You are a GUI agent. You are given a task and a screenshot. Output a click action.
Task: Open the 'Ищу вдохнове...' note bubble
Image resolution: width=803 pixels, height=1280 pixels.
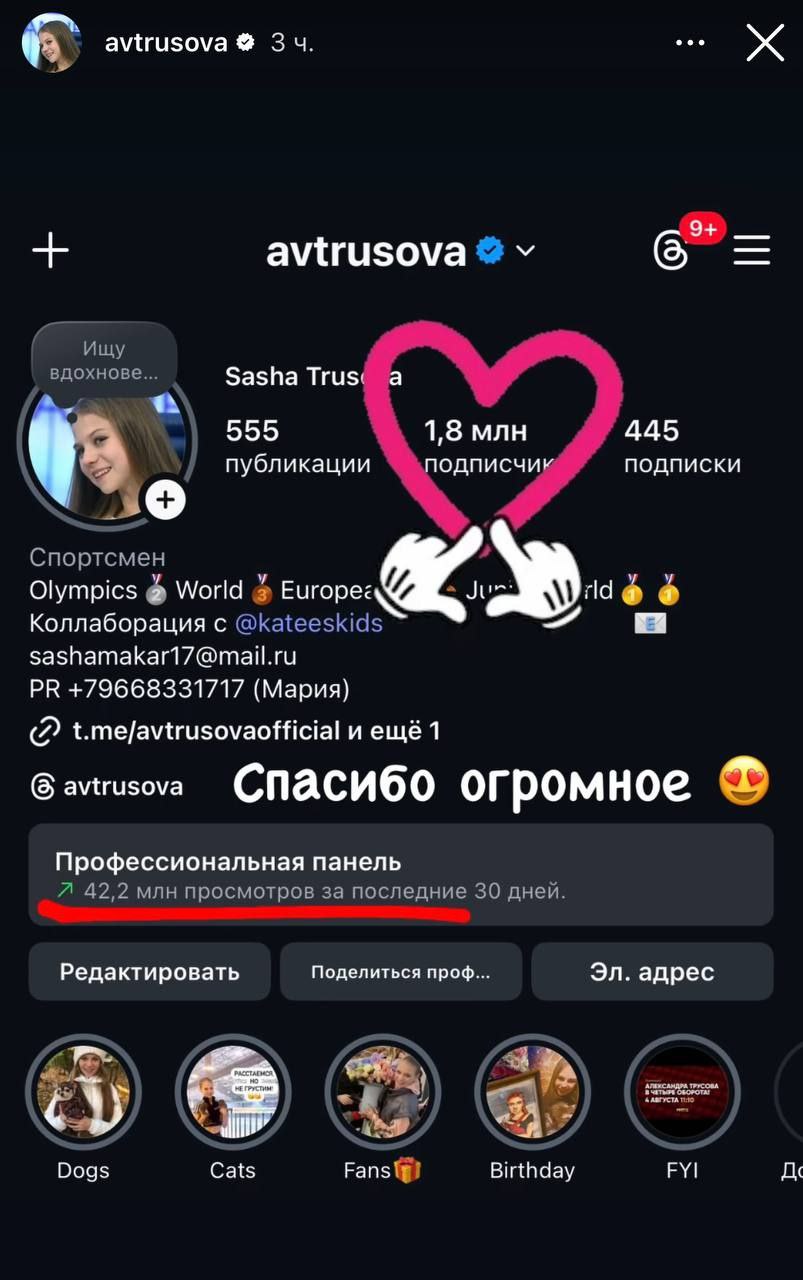[104, 358]
